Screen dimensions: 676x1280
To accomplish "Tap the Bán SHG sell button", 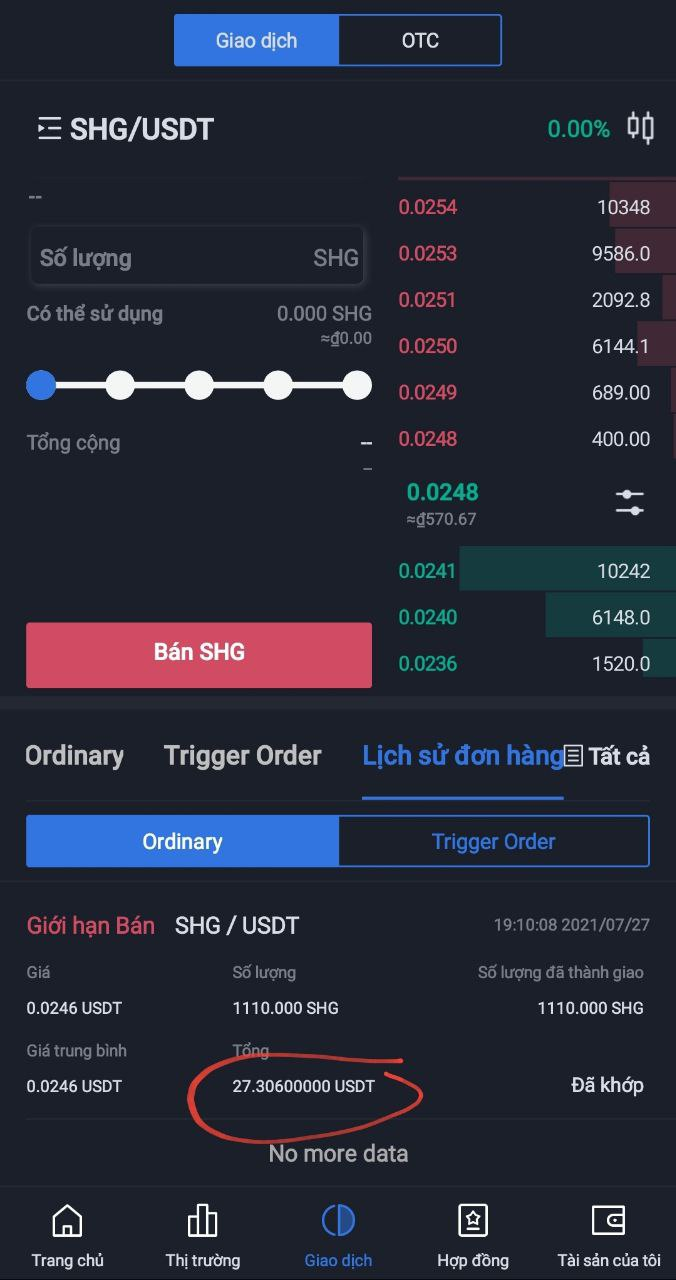I will [199, 654].
